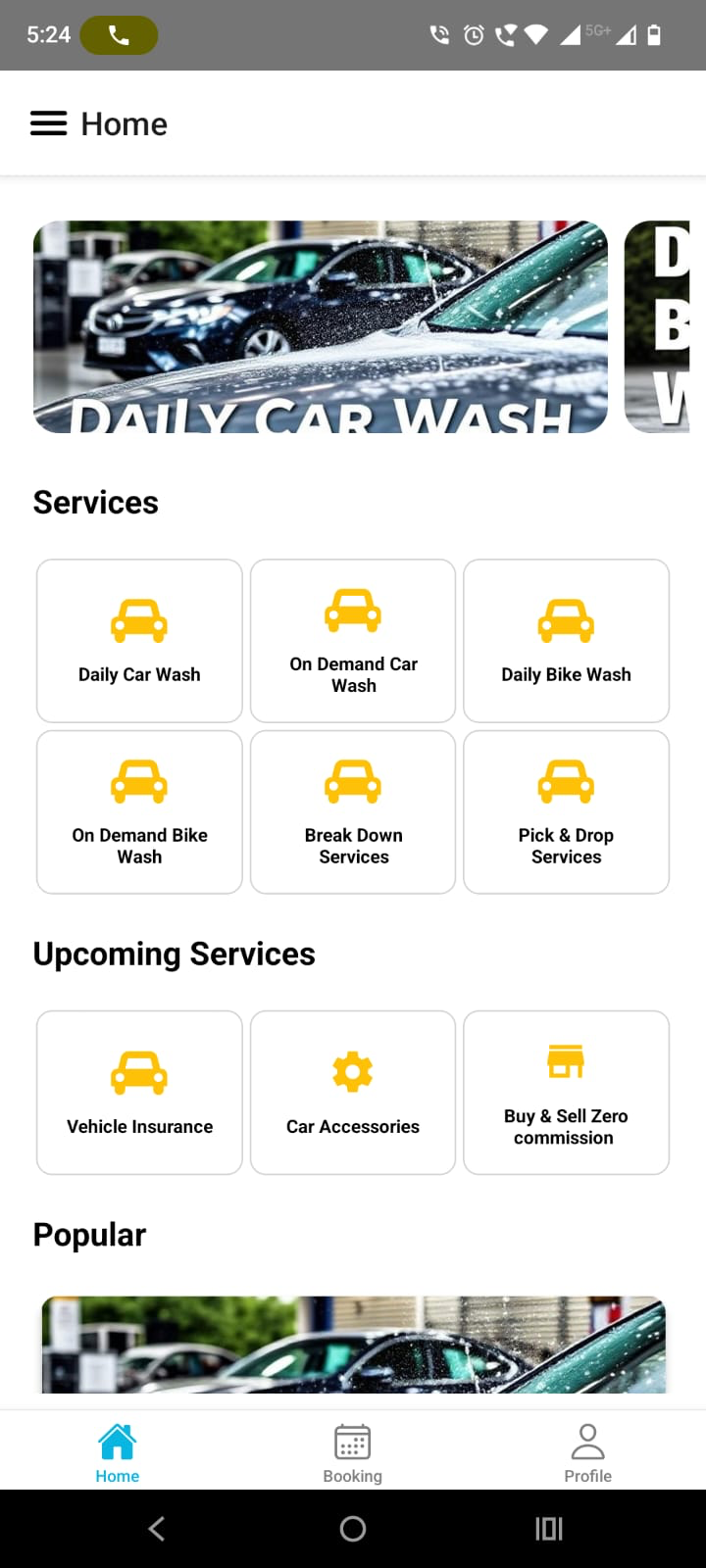This screenshot has height=1568, width=706.
Task: Open Break Down Services
Action: [353, 812]
